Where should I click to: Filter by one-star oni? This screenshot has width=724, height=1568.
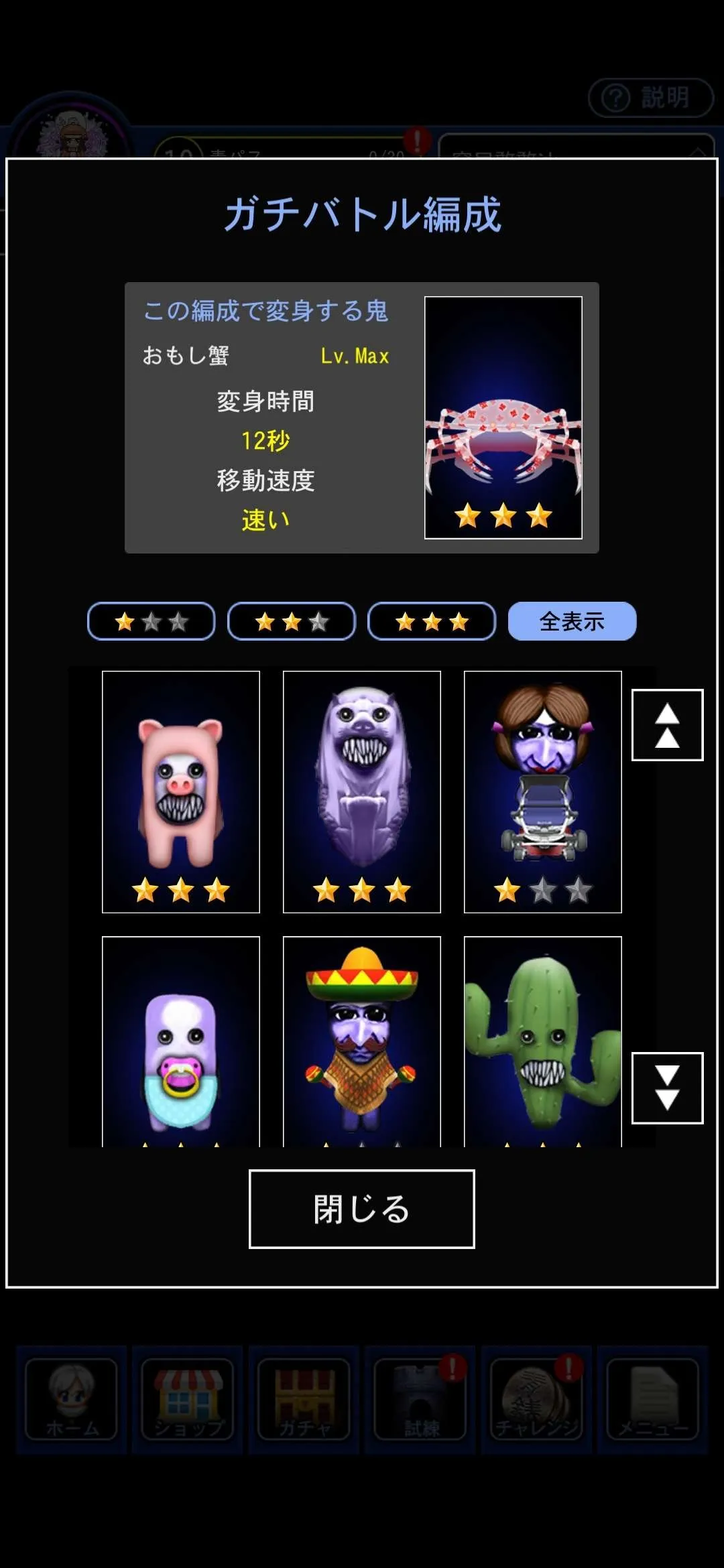[151, 621]
